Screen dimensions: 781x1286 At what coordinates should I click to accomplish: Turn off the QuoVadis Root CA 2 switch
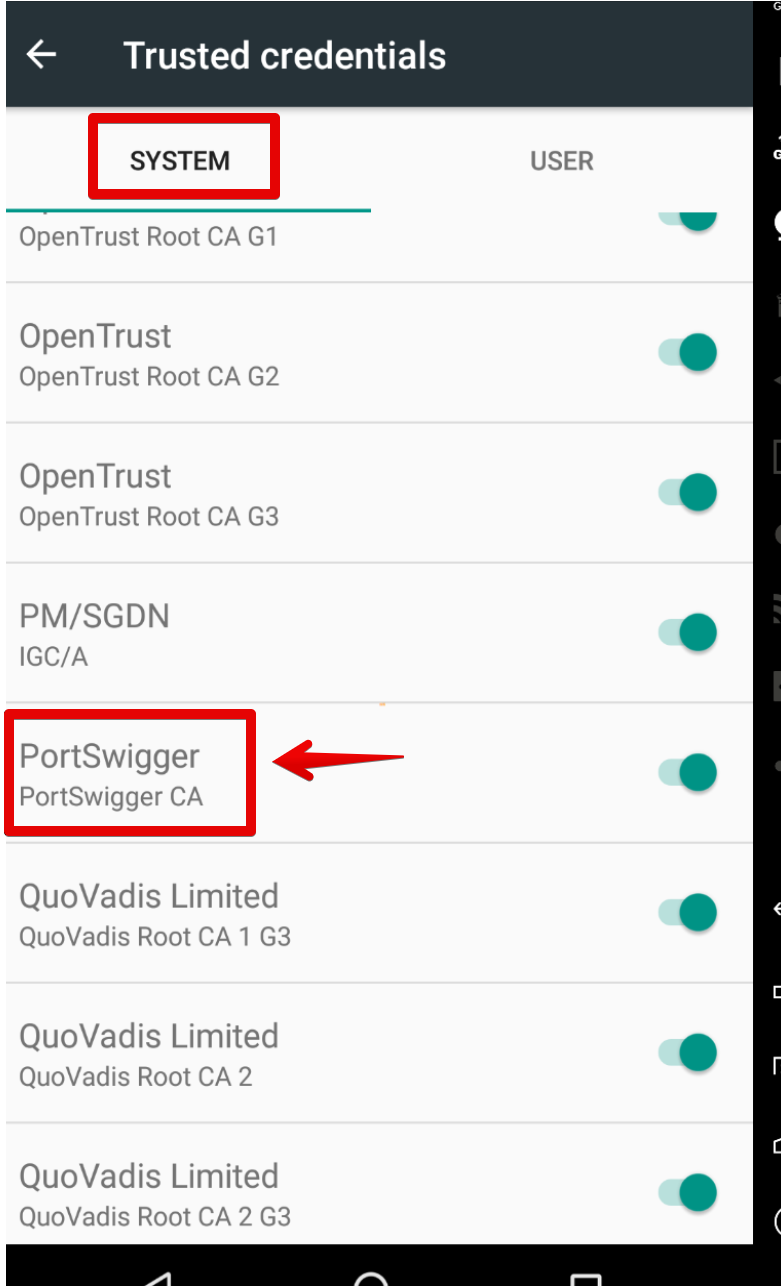[687, 1052]
